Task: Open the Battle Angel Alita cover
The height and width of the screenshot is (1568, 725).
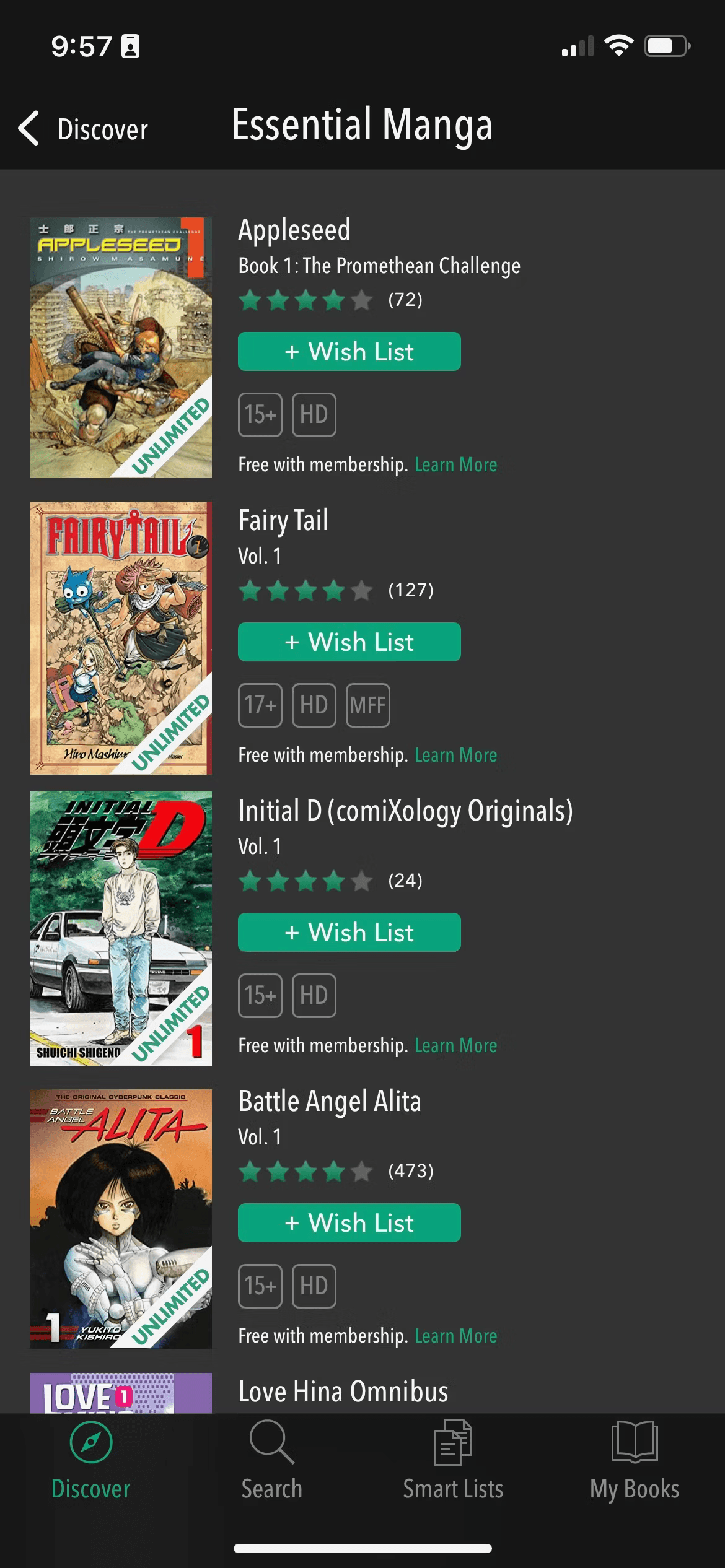Action: 121,1219
